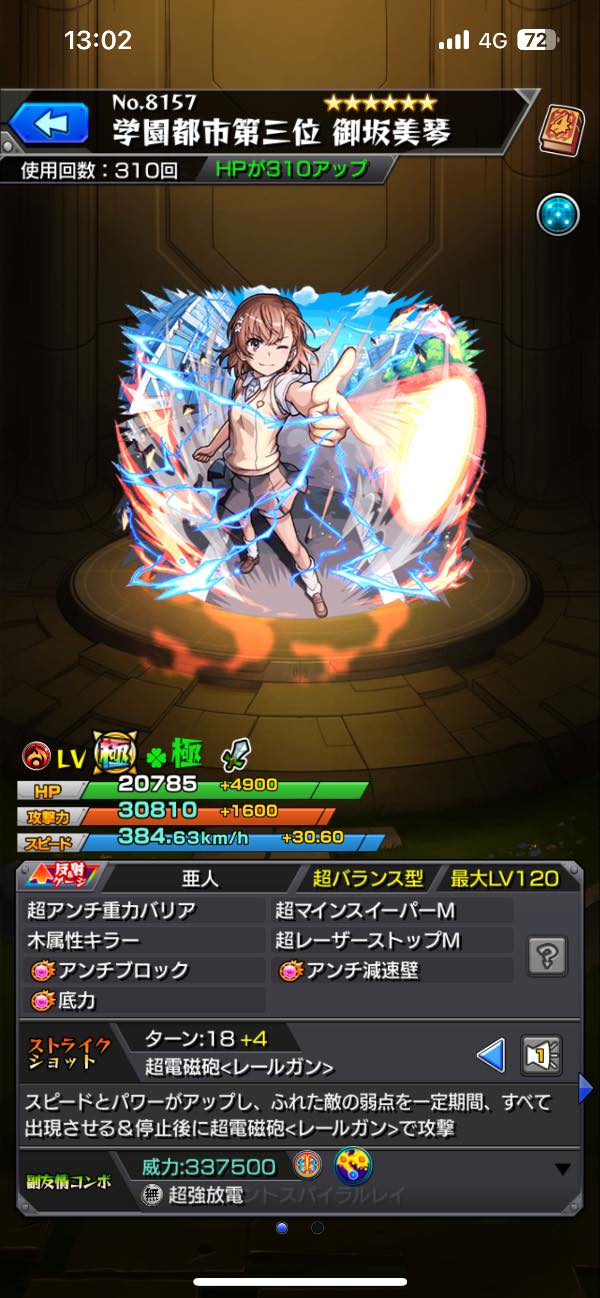Open the monster book icon
This screenshot has height=1298, width=600.
(x=559, y=127)
